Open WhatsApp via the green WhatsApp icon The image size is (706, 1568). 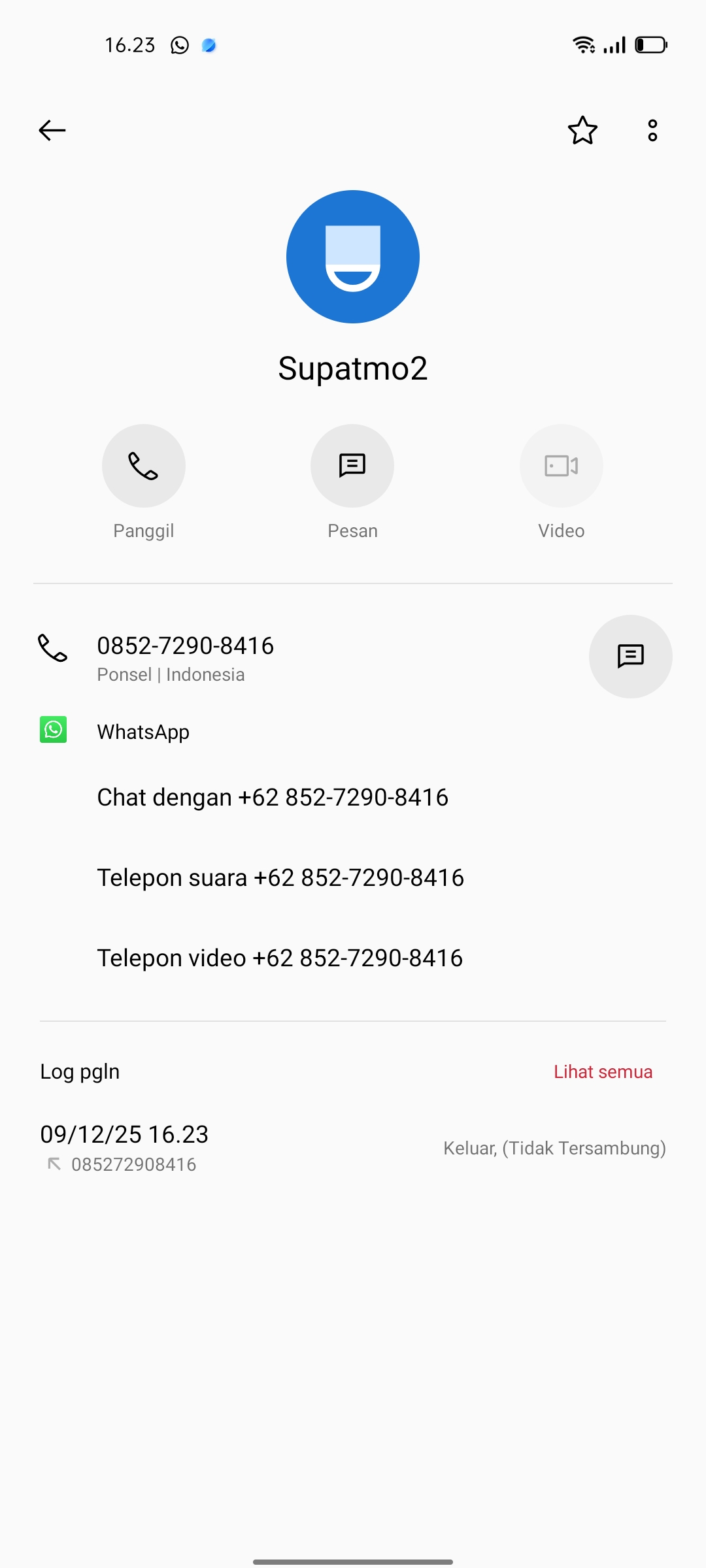tap(53, 730)
